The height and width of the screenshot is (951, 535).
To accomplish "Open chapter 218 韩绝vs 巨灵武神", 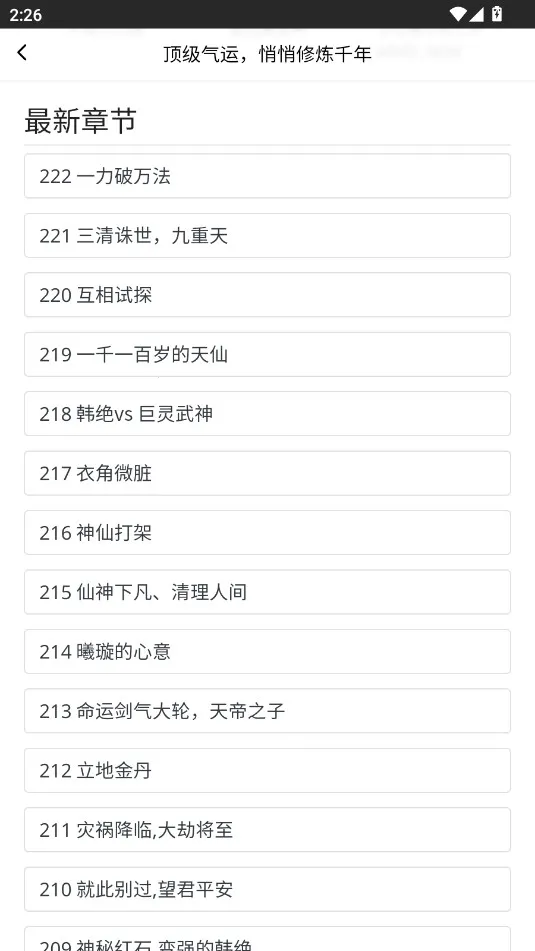I will tap(268, 414).
